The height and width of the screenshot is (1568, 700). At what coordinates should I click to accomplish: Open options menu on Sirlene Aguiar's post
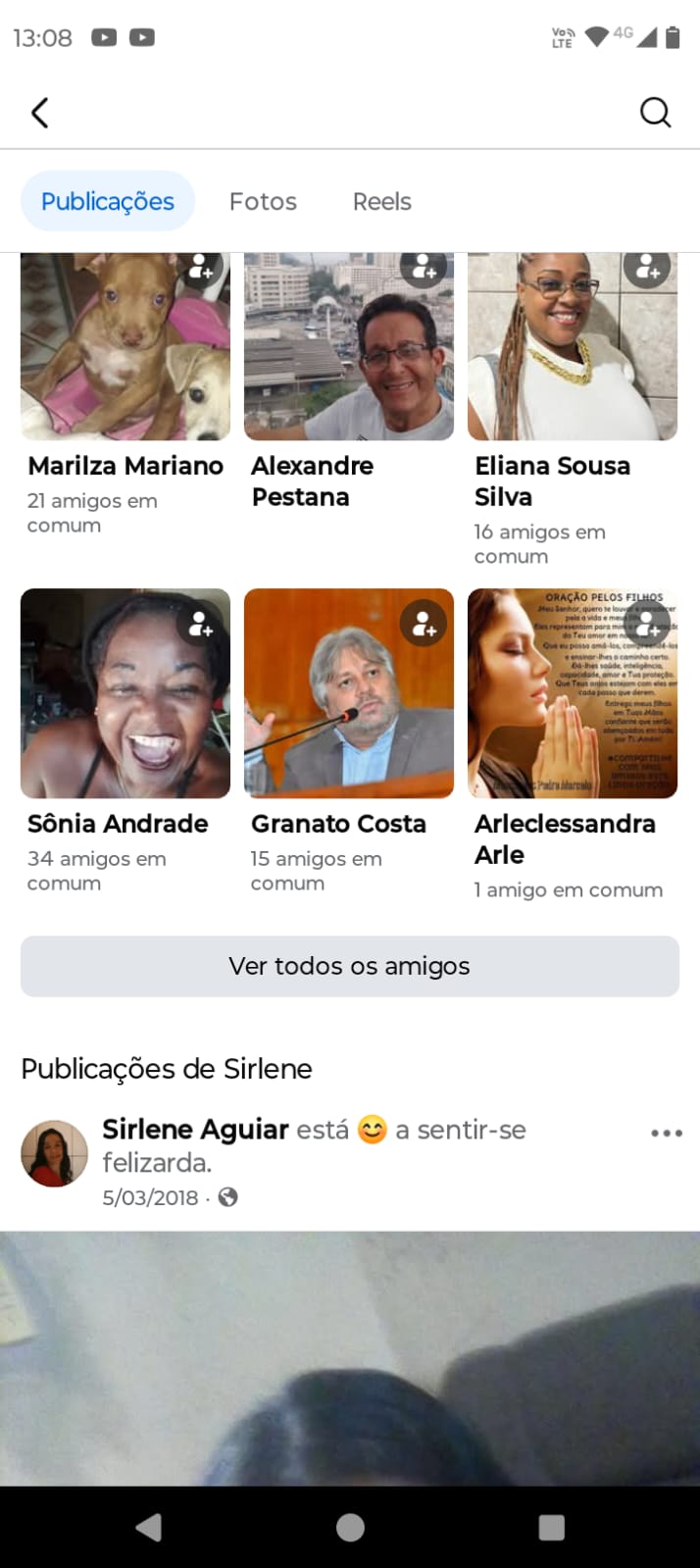(666, 1133)
